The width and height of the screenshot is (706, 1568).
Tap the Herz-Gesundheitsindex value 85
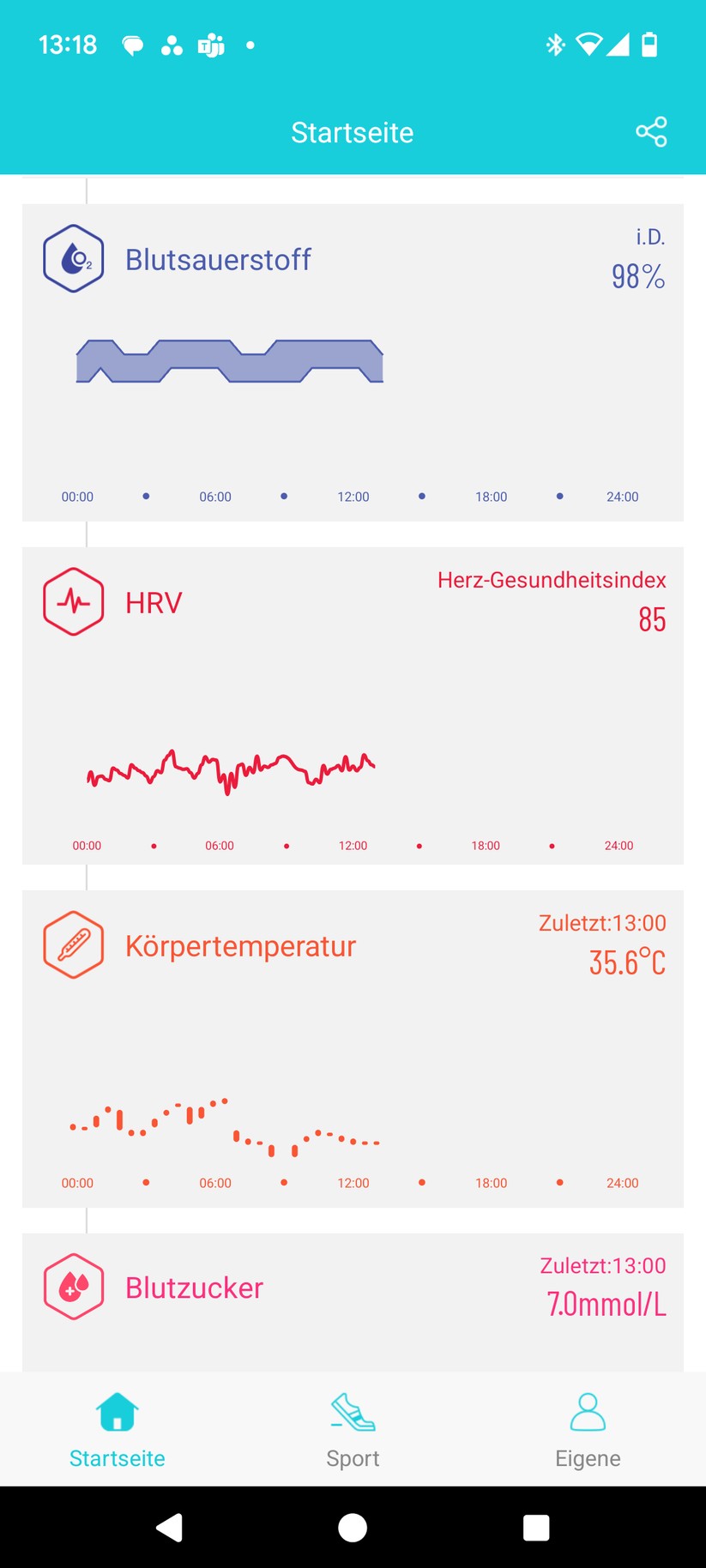(654, 619)
